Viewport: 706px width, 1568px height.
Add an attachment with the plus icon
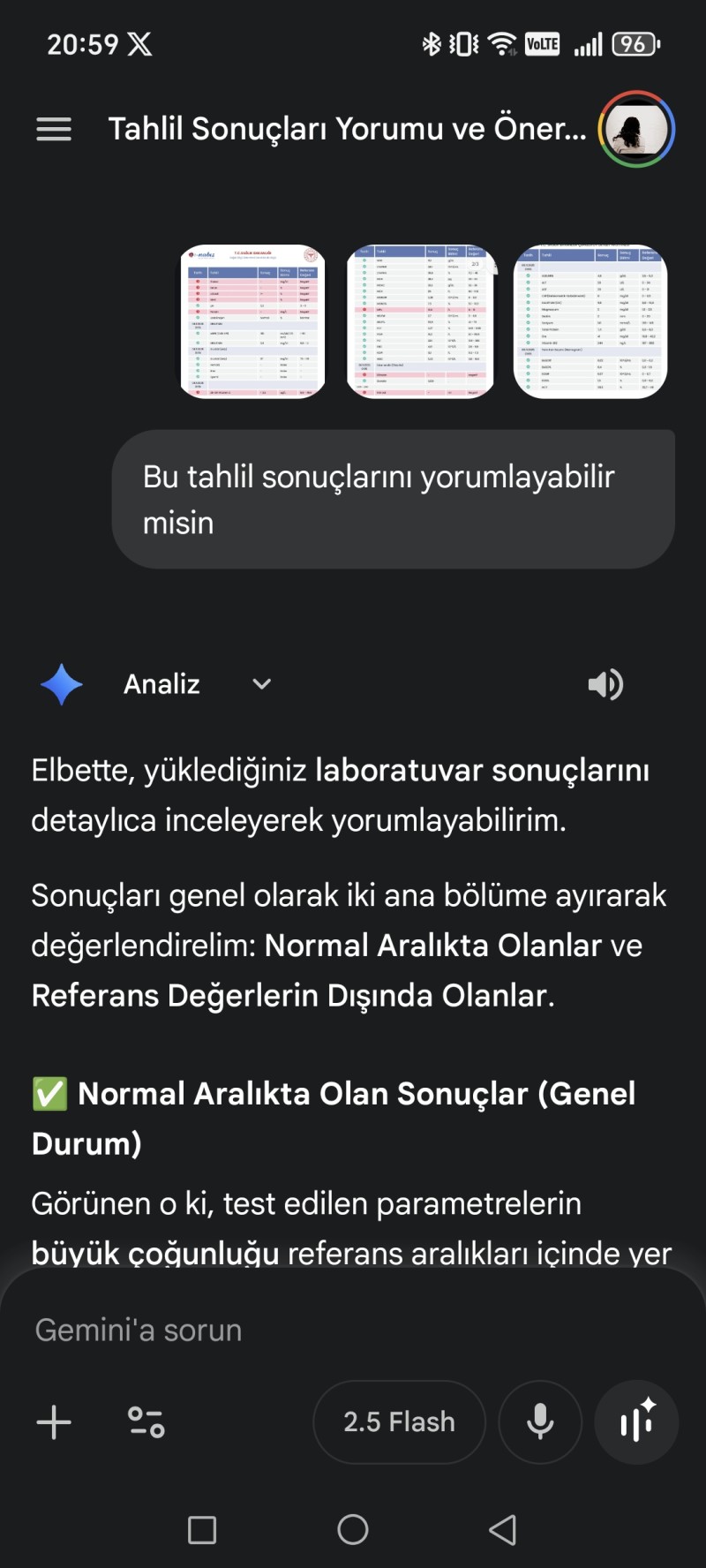[54, 1422]
